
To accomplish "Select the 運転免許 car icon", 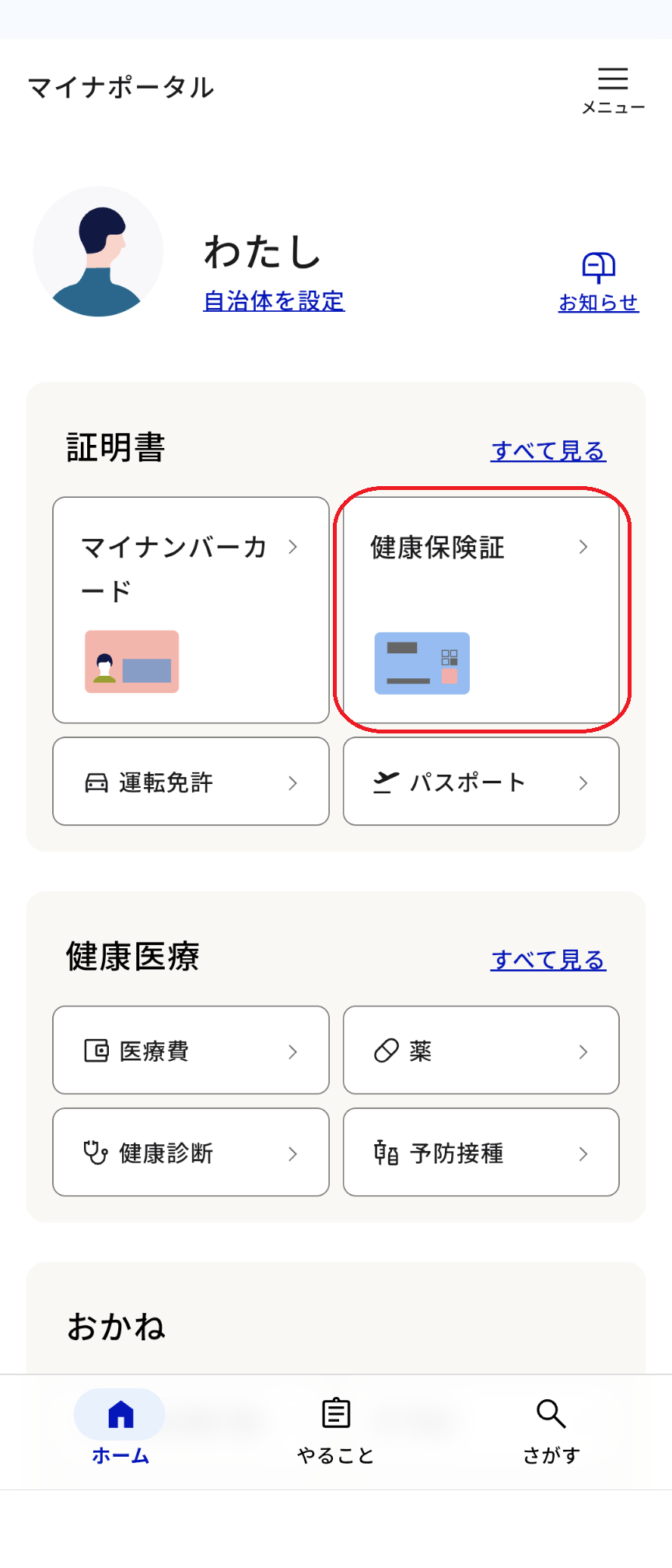I will coord(96,782).
